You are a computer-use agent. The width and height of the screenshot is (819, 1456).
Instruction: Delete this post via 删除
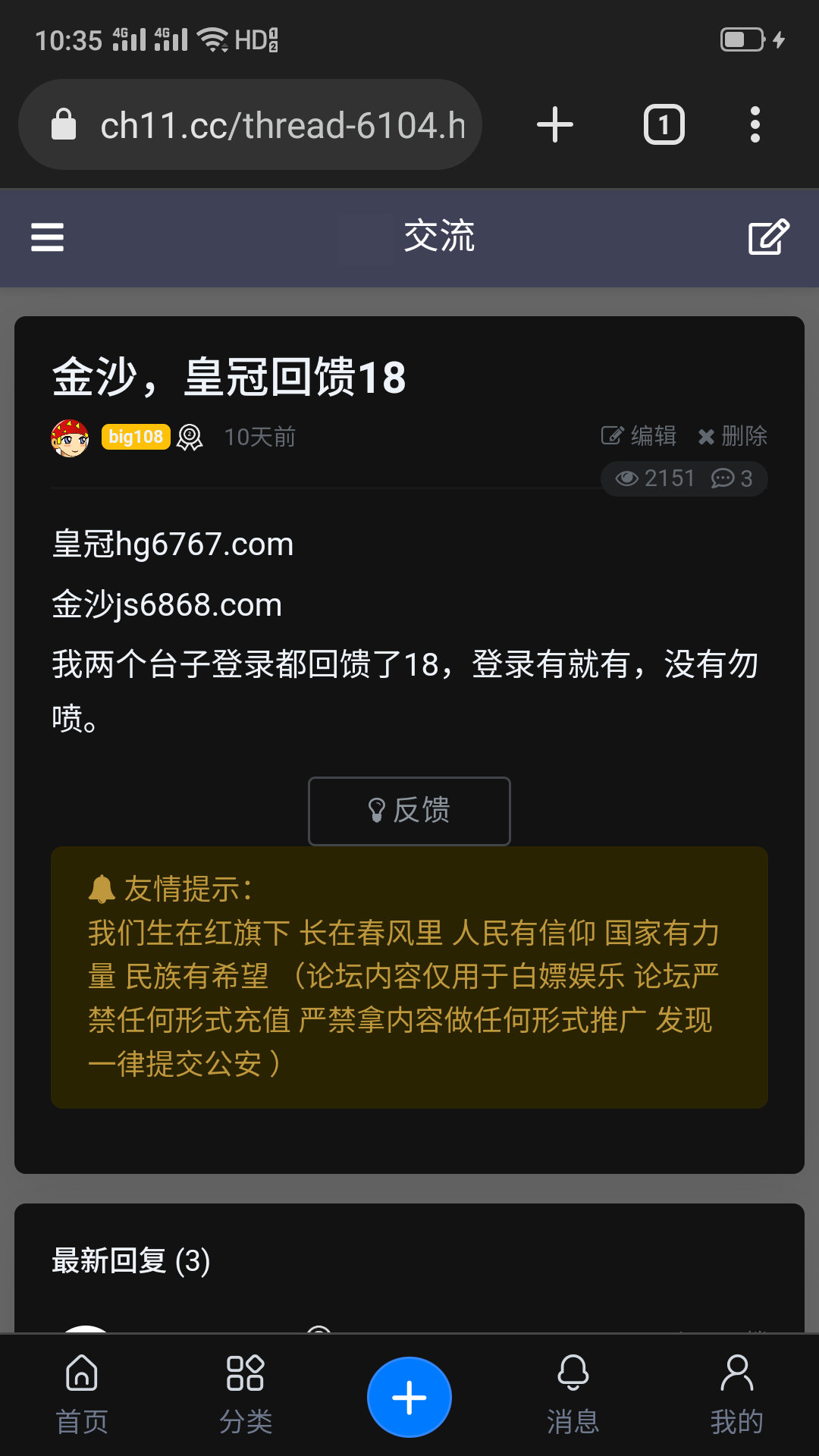pos(733,436)
